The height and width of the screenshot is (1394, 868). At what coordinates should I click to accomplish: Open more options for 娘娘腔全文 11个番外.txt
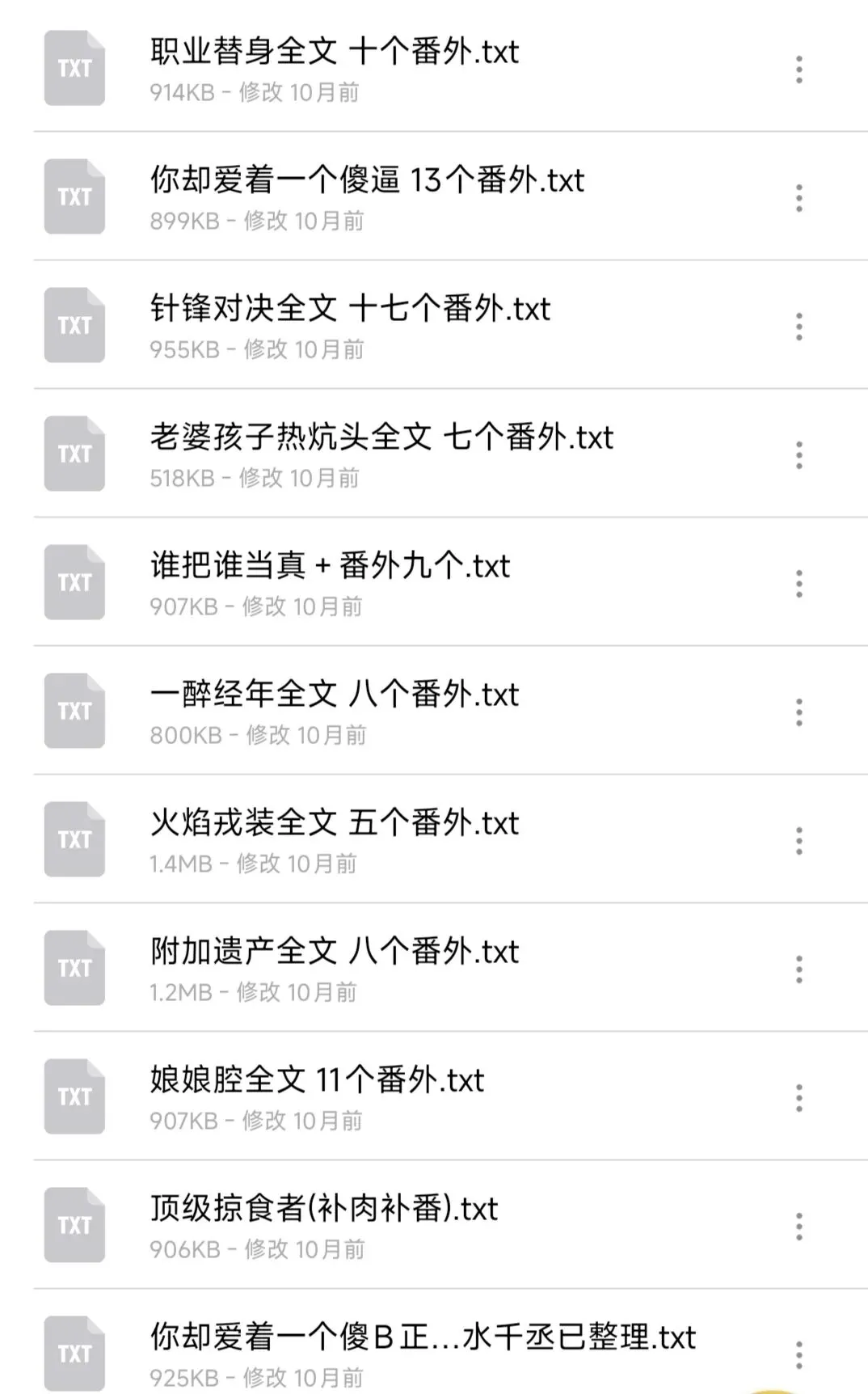pos(798,1098)
